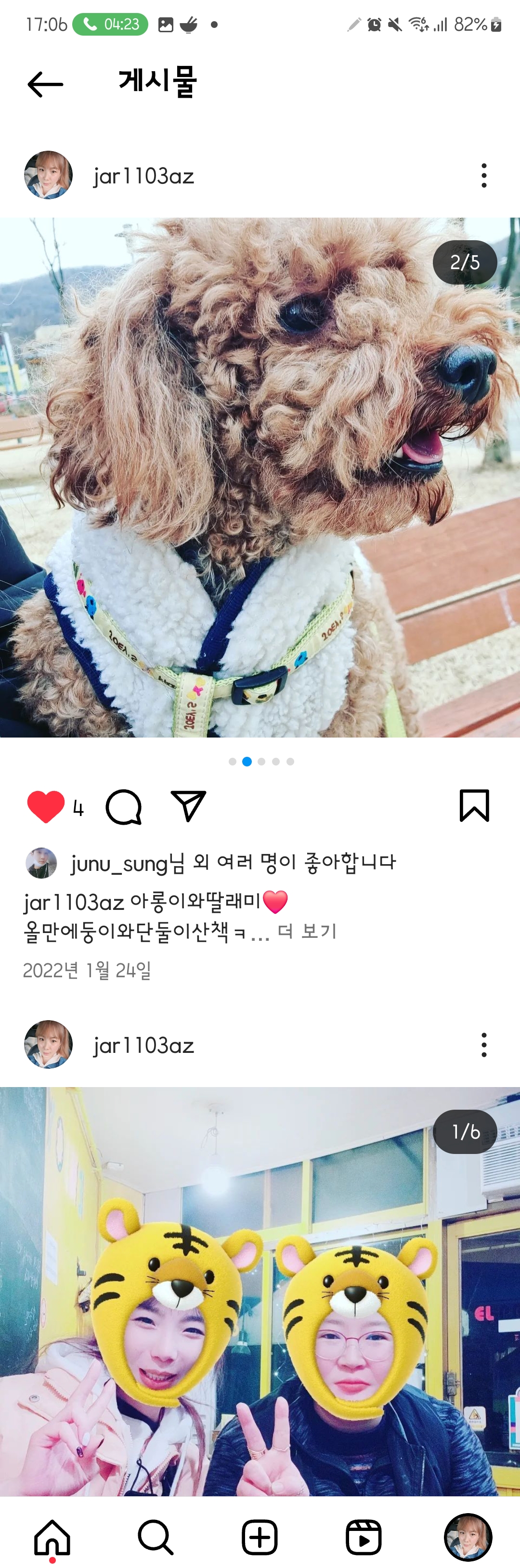Tap the profile avatar above the tiger post
This screenshot has width=520, height=1568.
click(x=48, y=1045)
